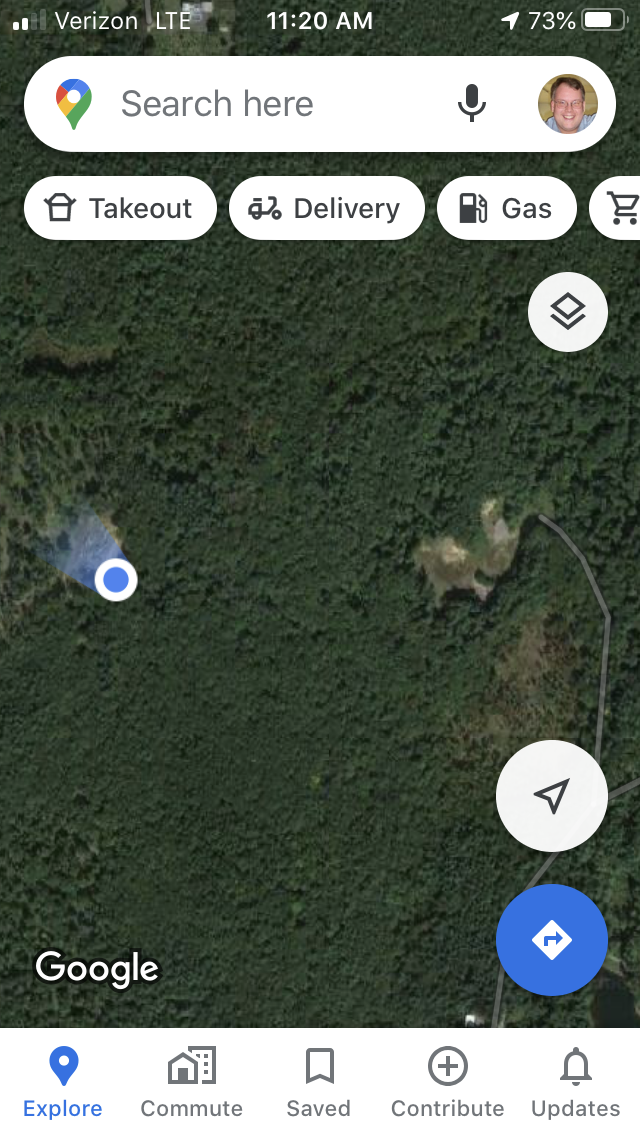
Task: Go to the Contribute tab
Action: tap(447, 1082)
